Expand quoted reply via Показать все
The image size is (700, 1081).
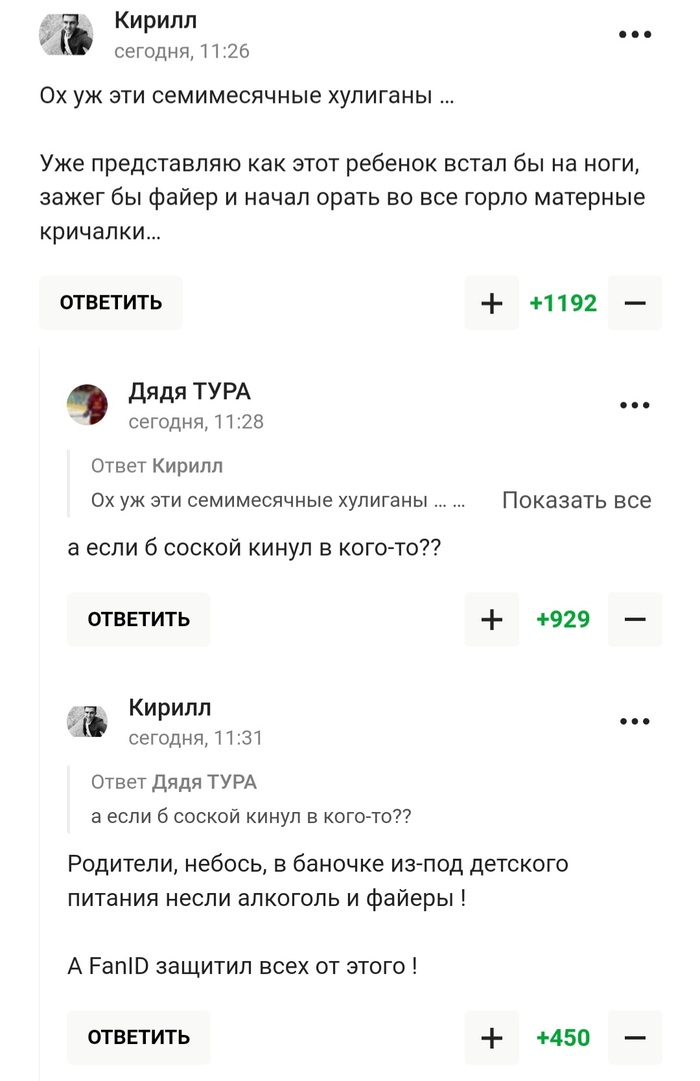576,500
